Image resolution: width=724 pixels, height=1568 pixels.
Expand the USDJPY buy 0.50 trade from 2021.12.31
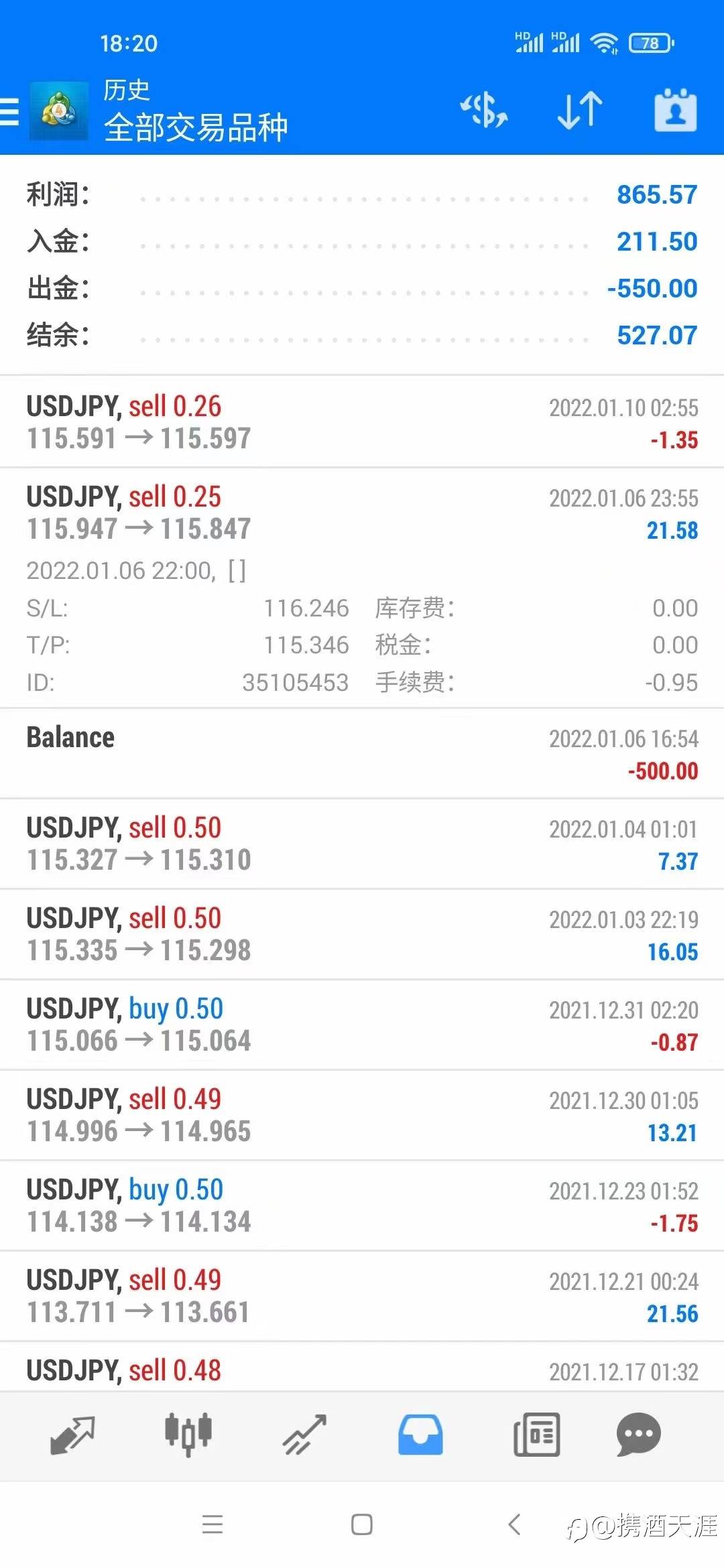point(362,1025)
